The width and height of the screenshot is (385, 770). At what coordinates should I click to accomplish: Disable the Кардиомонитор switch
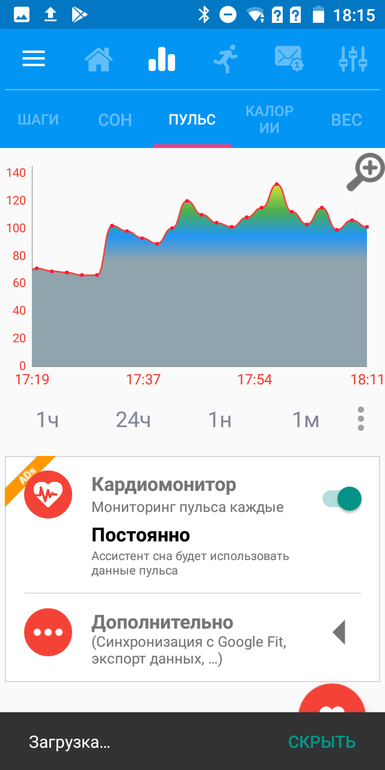[x=342, y=498]
